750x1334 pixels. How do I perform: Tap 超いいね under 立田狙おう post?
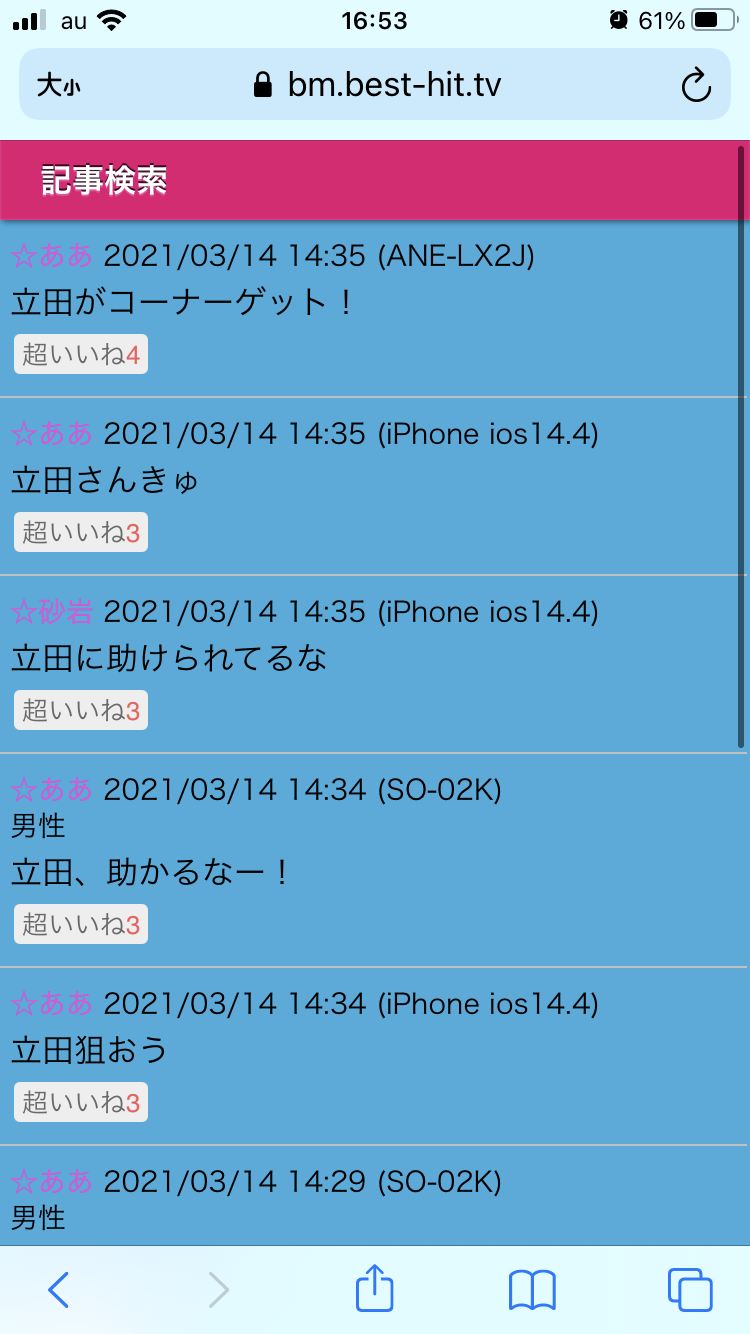(81, 1102)
